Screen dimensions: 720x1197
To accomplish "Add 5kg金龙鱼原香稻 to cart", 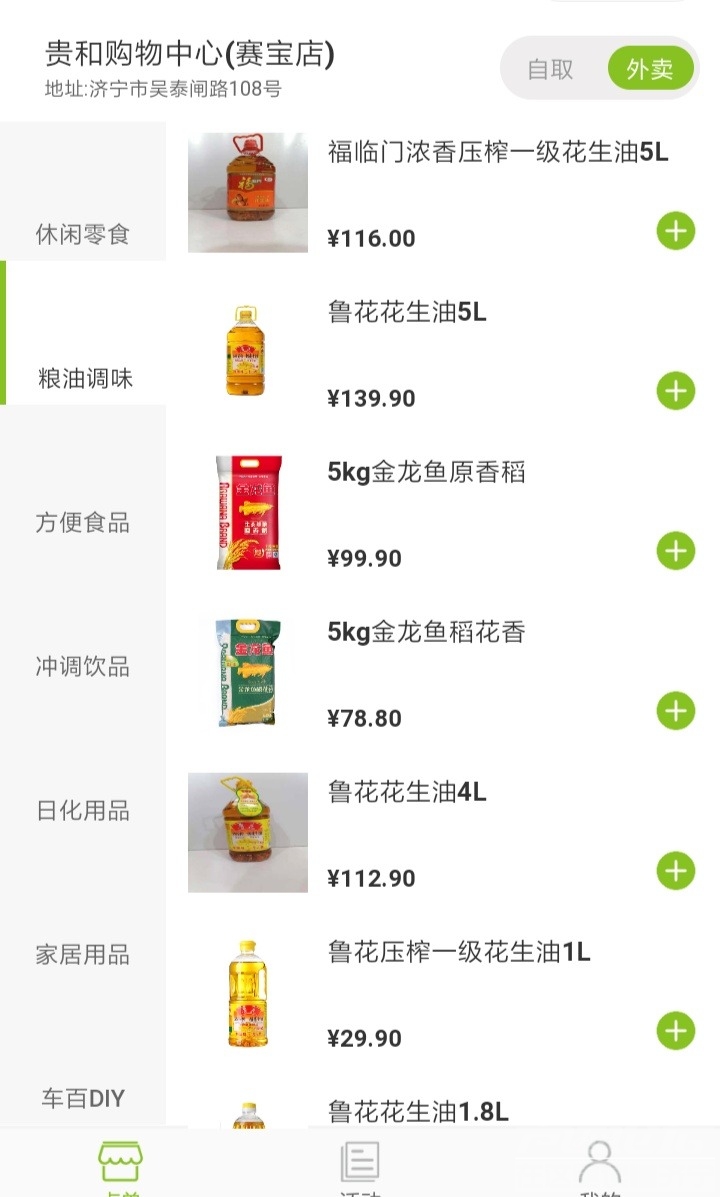I will (x=676, y=551).
